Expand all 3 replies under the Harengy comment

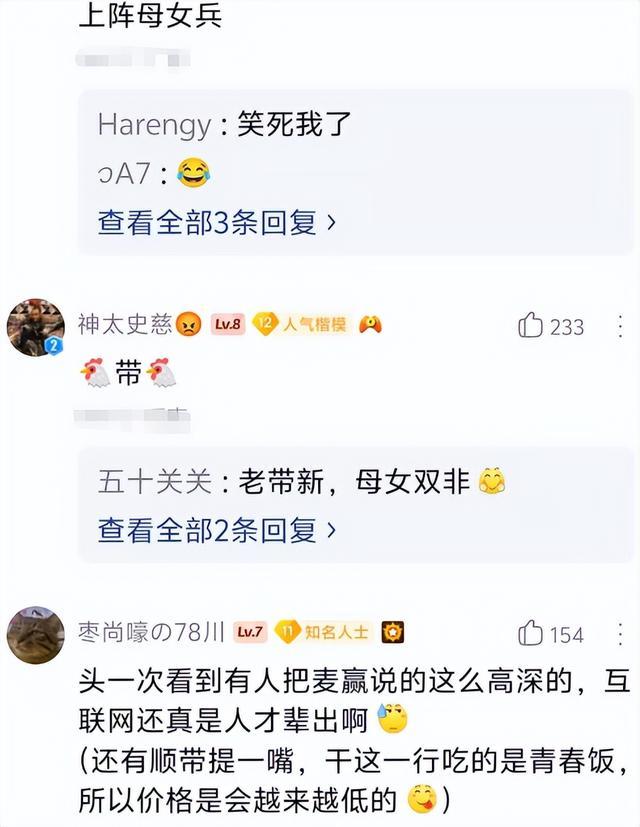pos(216,222)
